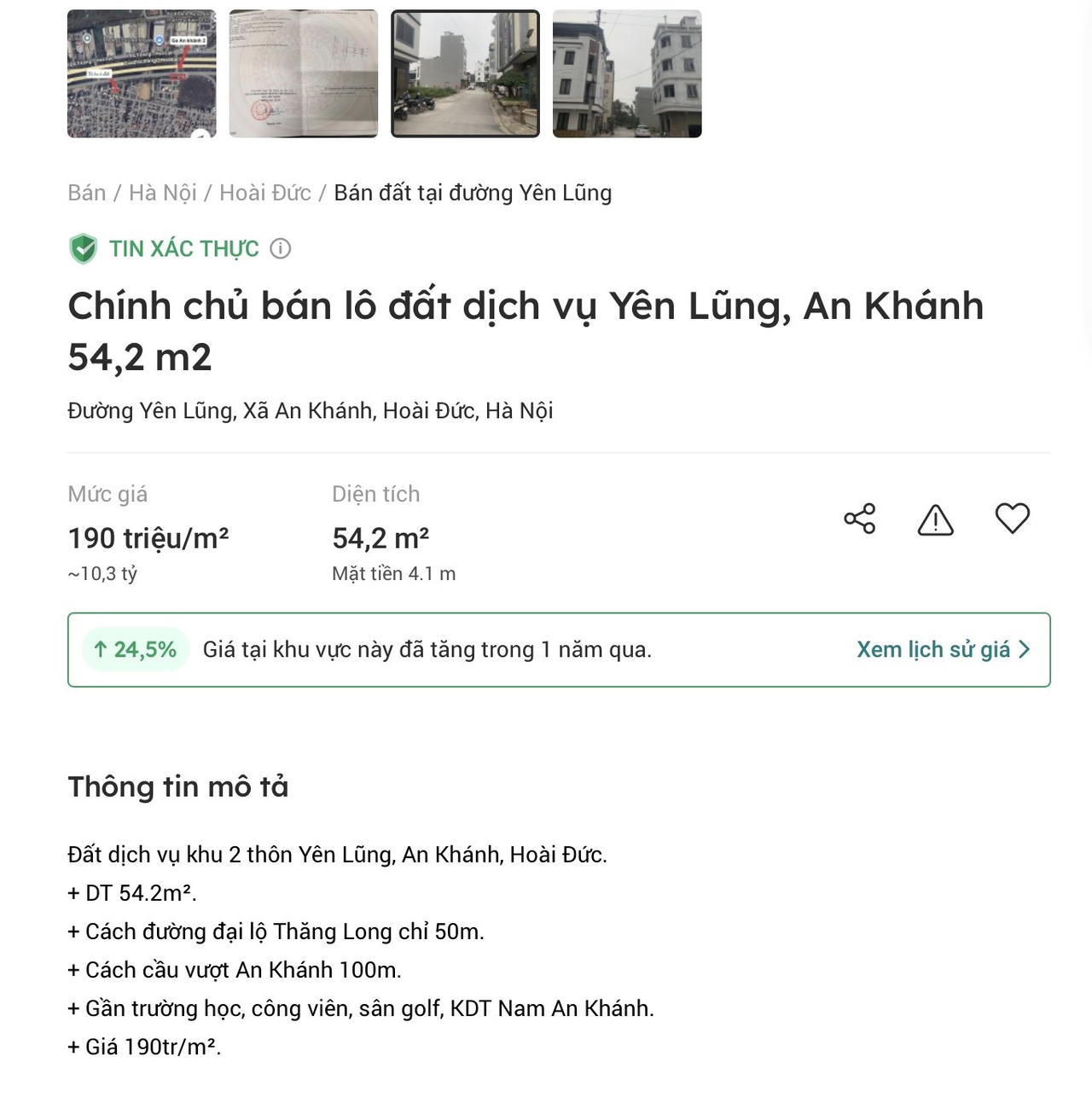
Task: Open the highlighted street photo thumbnail
Action: (465, 73)
